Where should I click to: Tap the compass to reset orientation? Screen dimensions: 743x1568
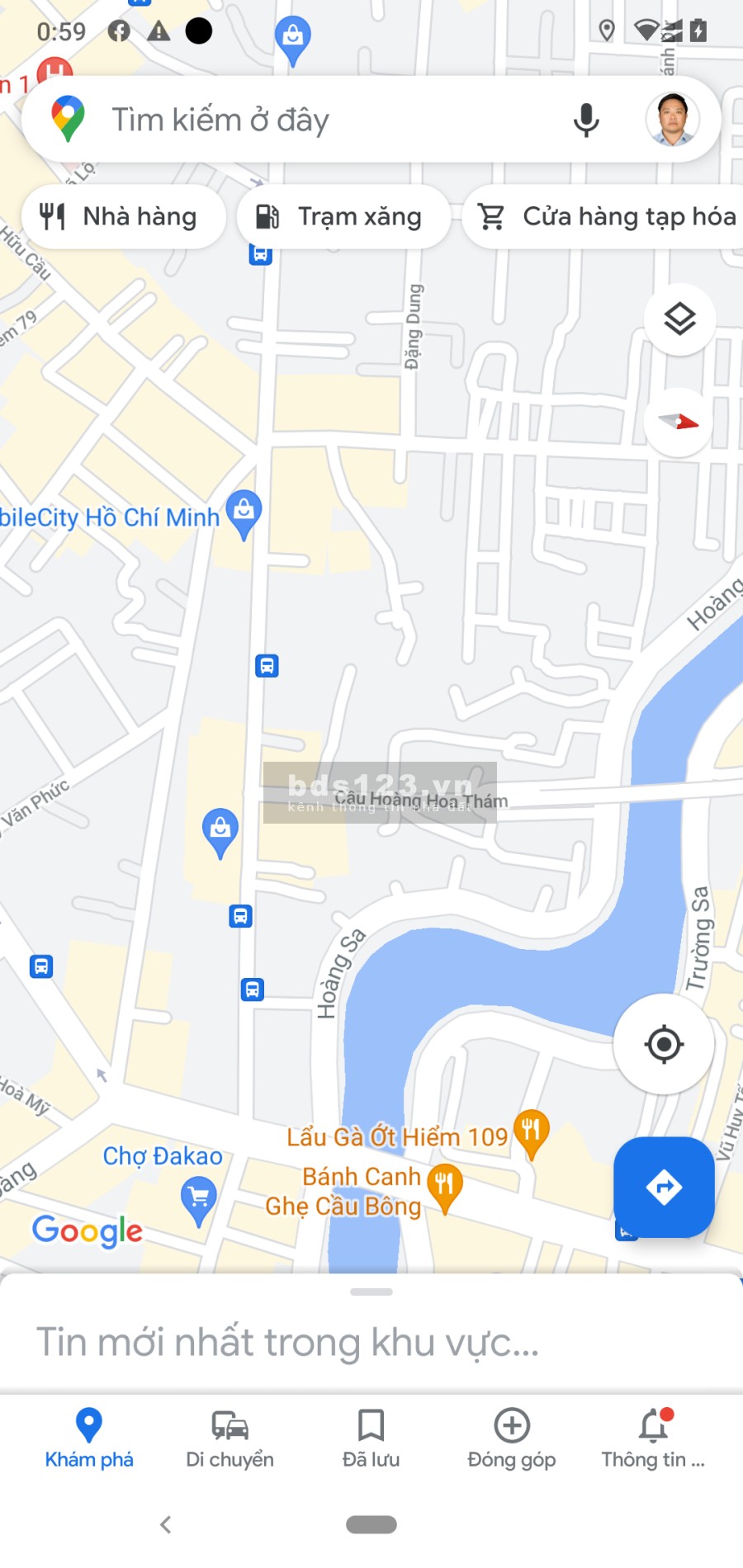679,422
